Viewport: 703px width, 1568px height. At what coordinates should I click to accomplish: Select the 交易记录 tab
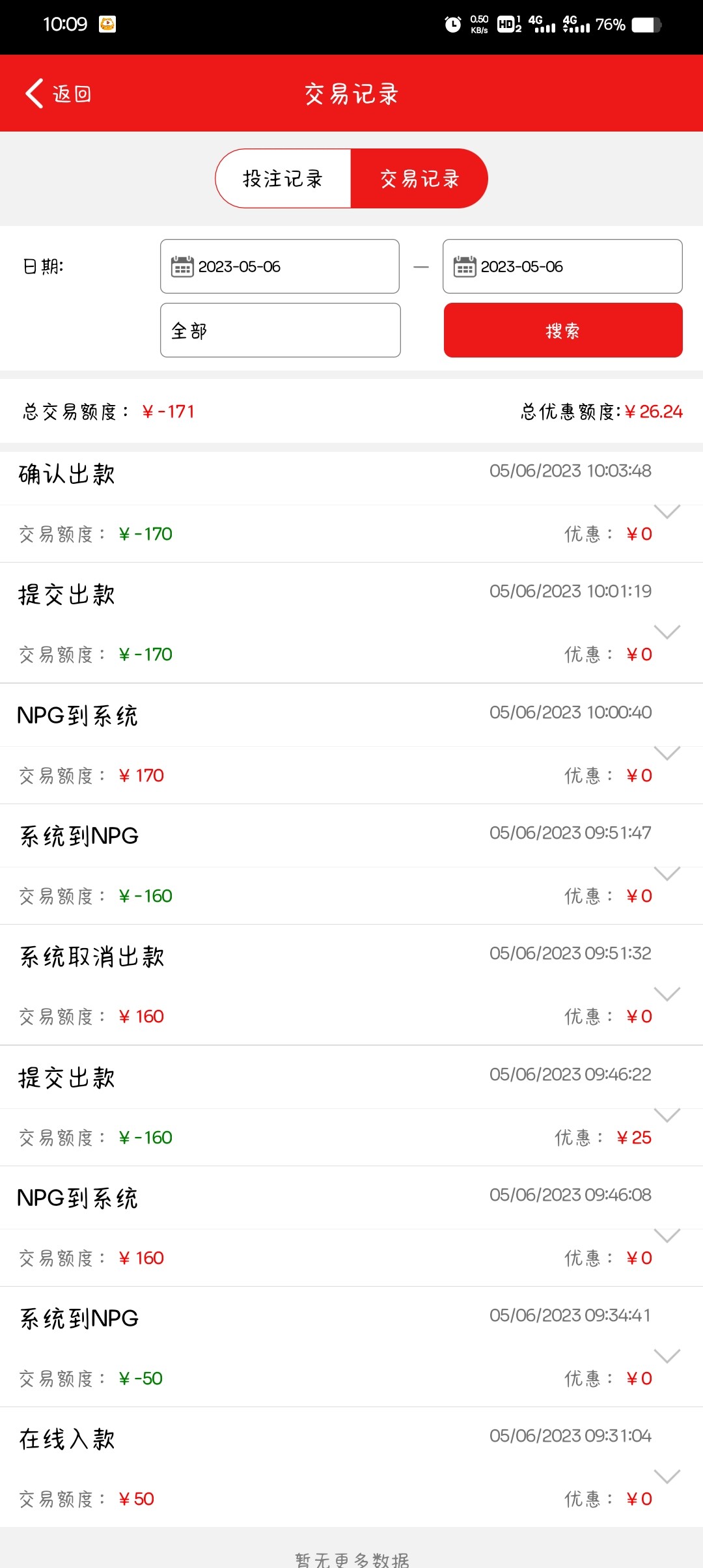click(x=420, y=178)
